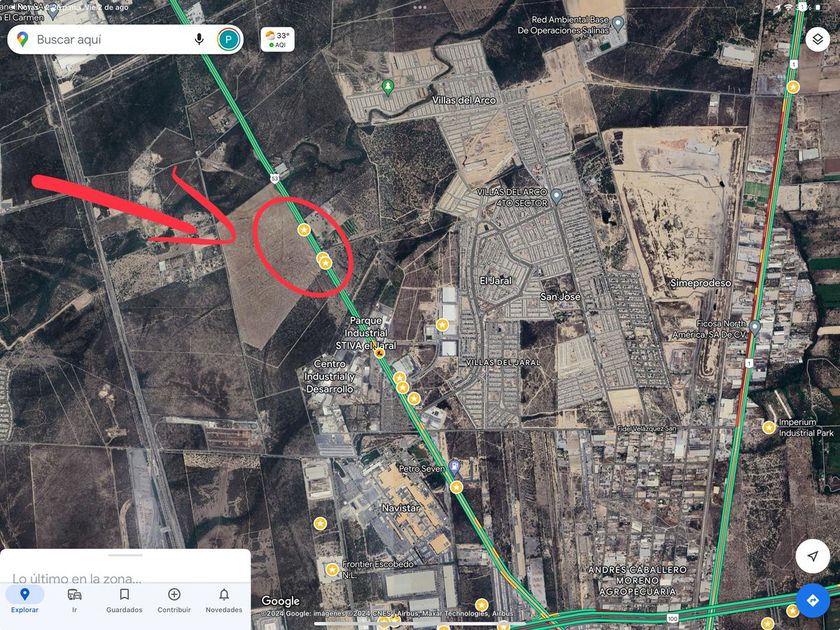
Task: Switch to the Ir tab
Action: (x=74, y=599)
